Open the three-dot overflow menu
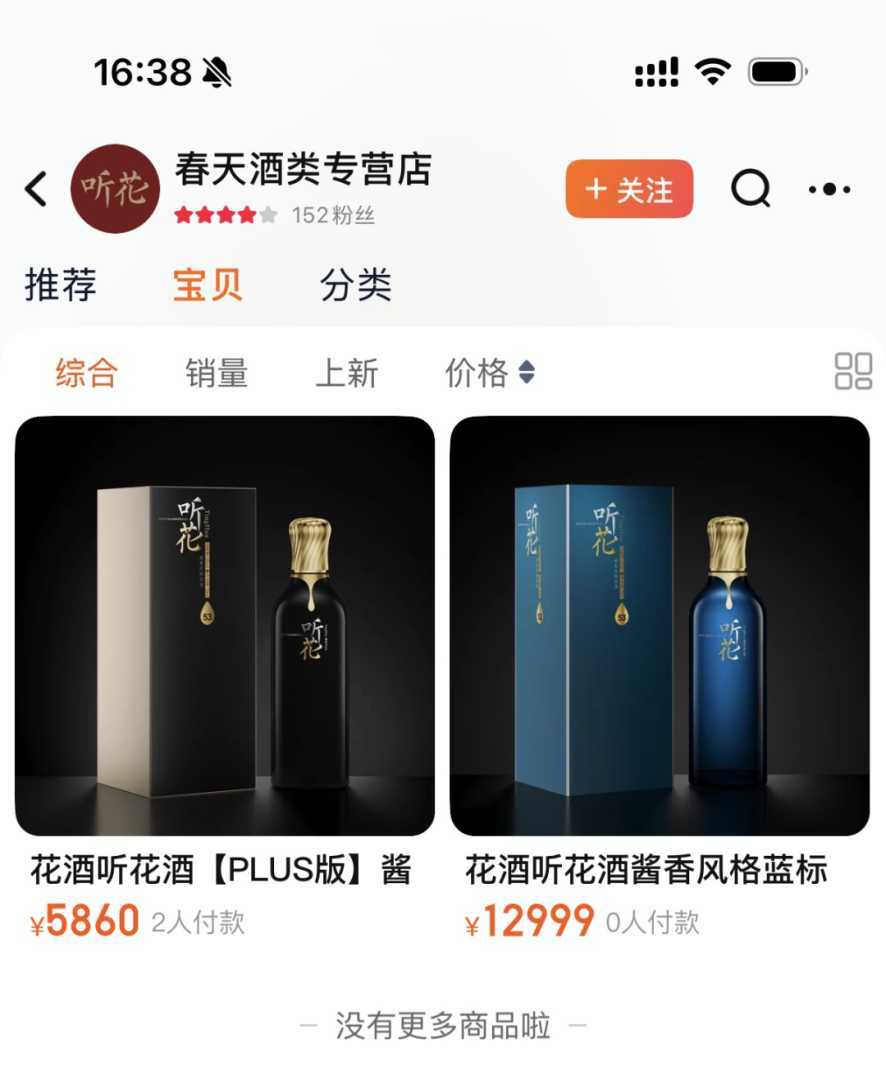Screen dimensions: 886x1080 pyautogui.click(x=829, y=189)
